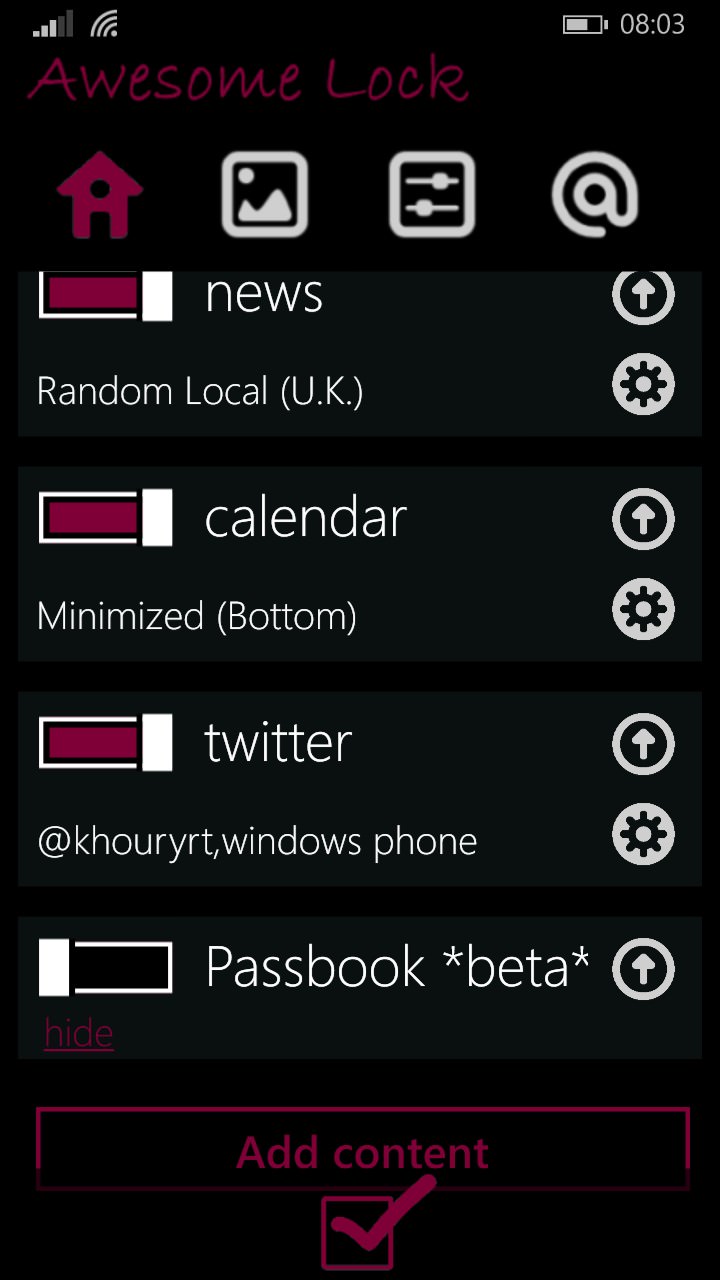Image resolution: width=720 pixels, height=1280 pixels.
Task: Open calendar settings gear
Action: [643, 609]
